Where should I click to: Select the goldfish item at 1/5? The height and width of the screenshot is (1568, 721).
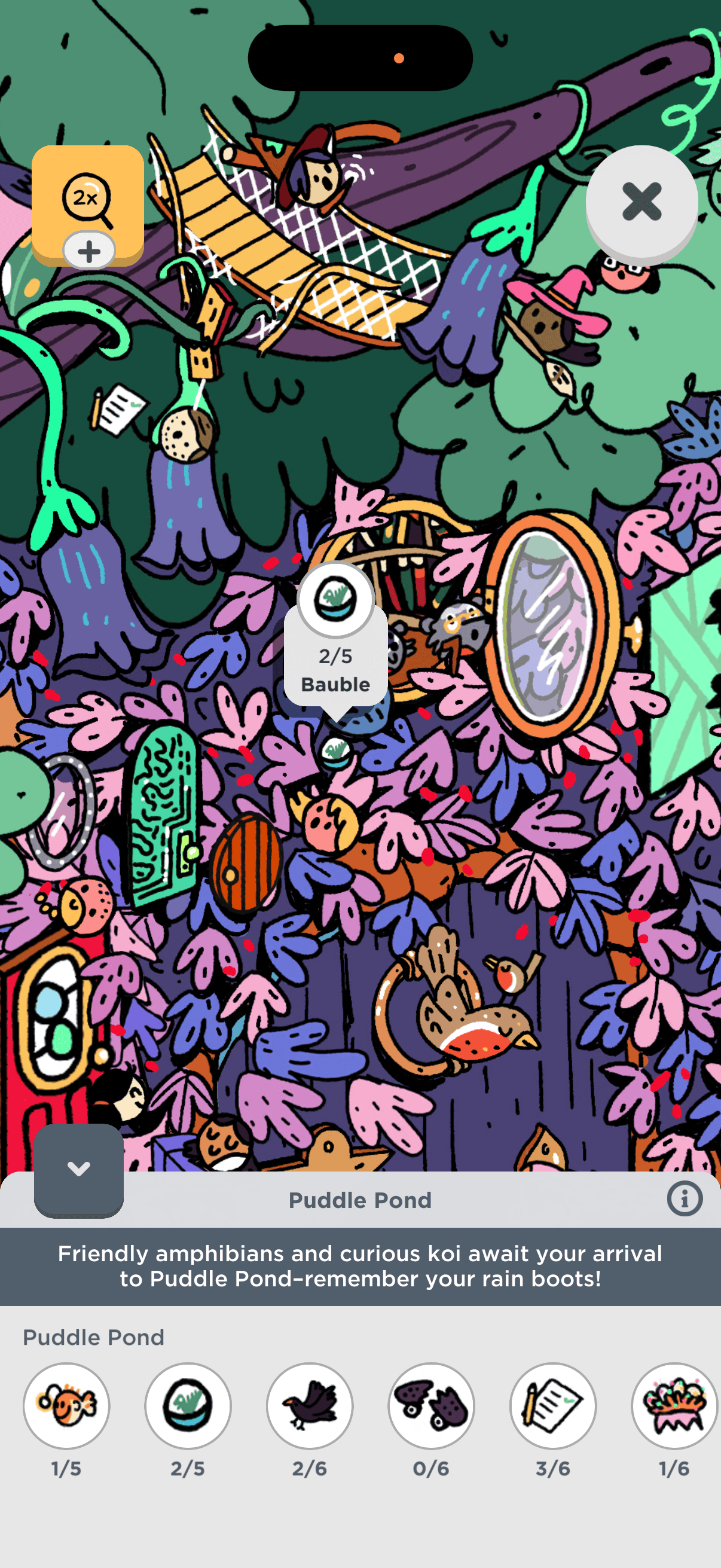point(66,1405)
